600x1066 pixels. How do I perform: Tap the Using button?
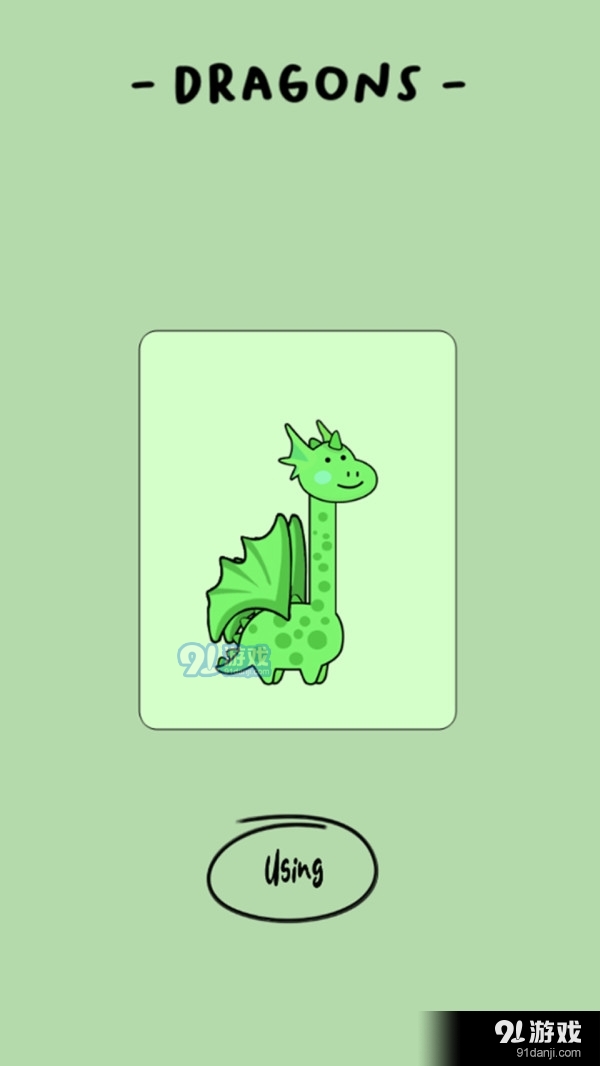292,868
